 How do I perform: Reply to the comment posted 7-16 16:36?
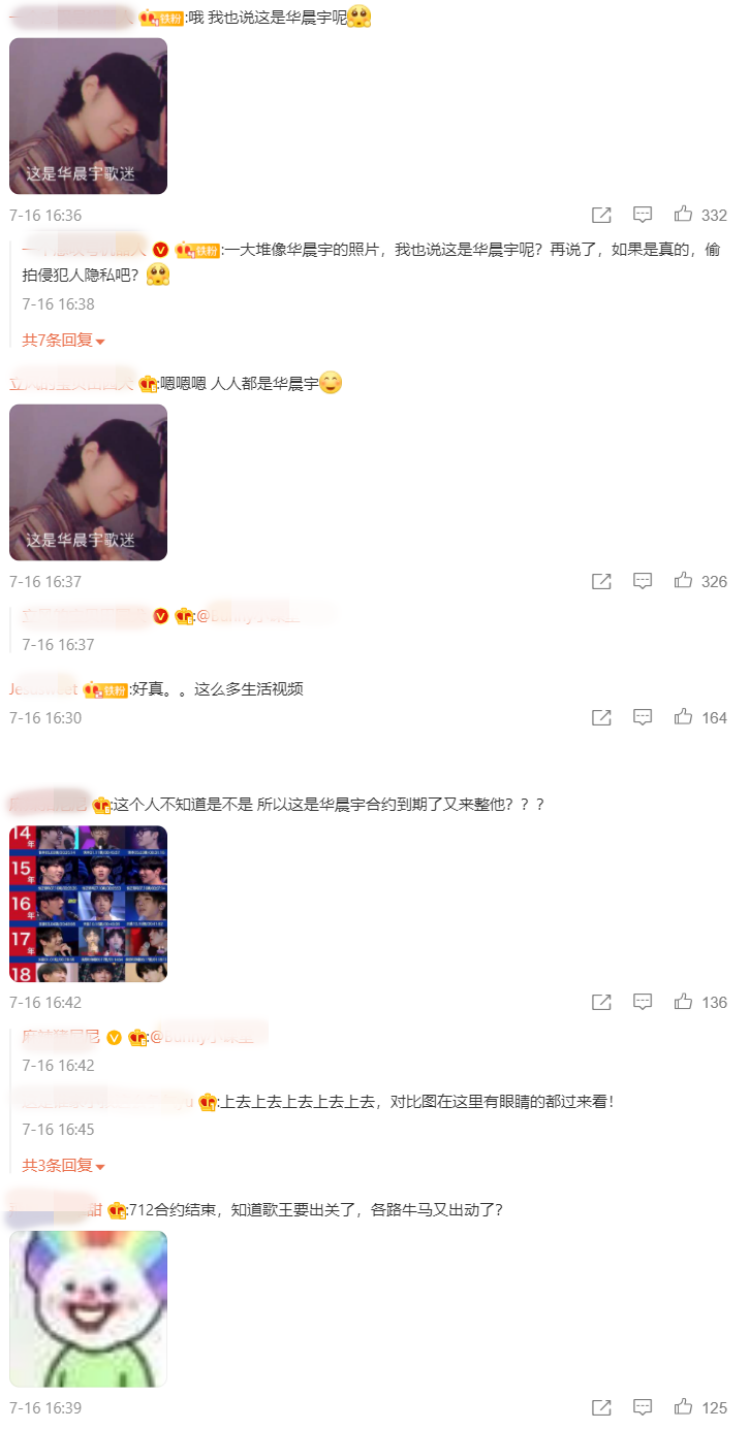[643, 214]
